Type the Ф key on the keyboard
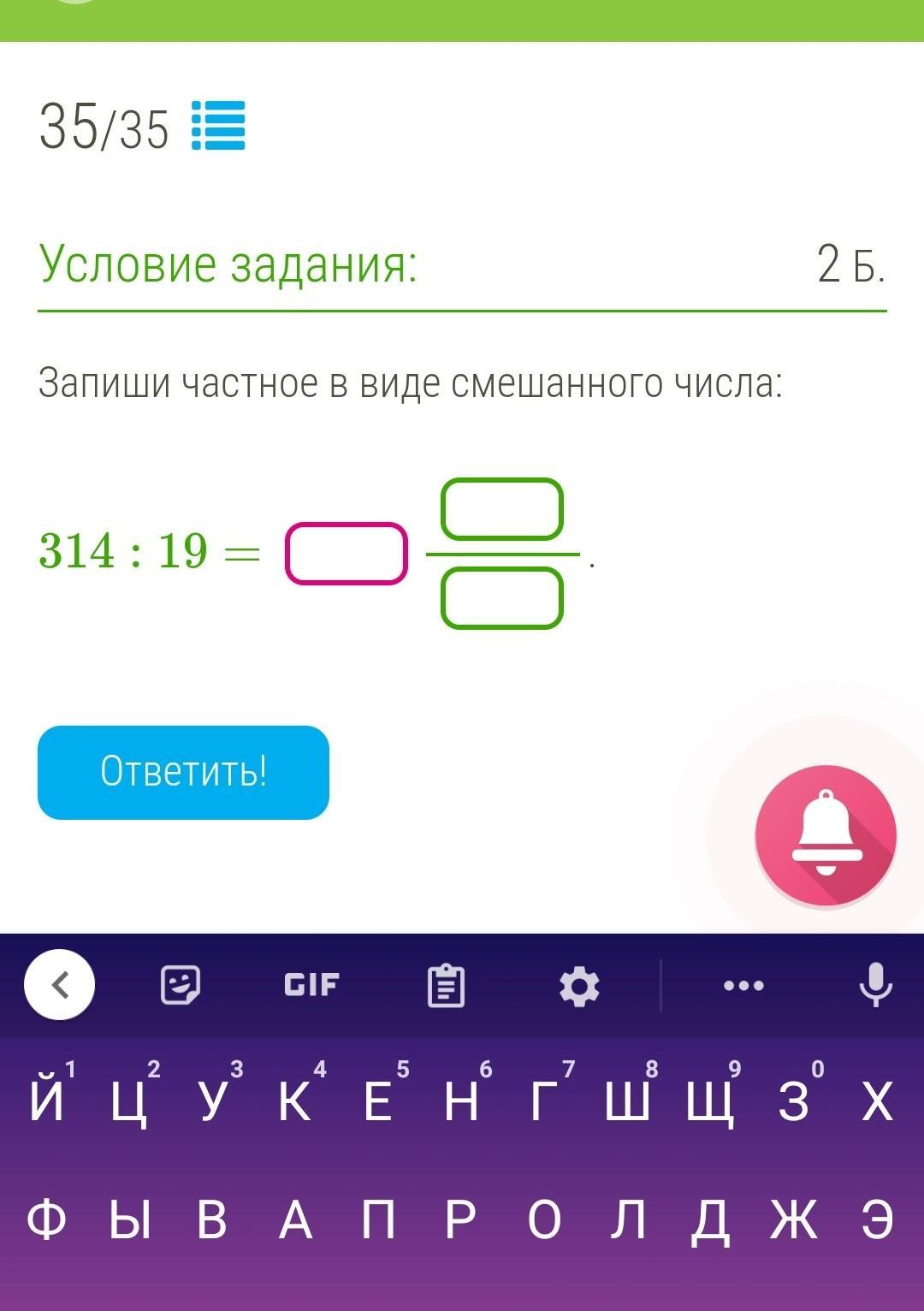This screenshot has width=924, height=1311. tap(47, 1219)
